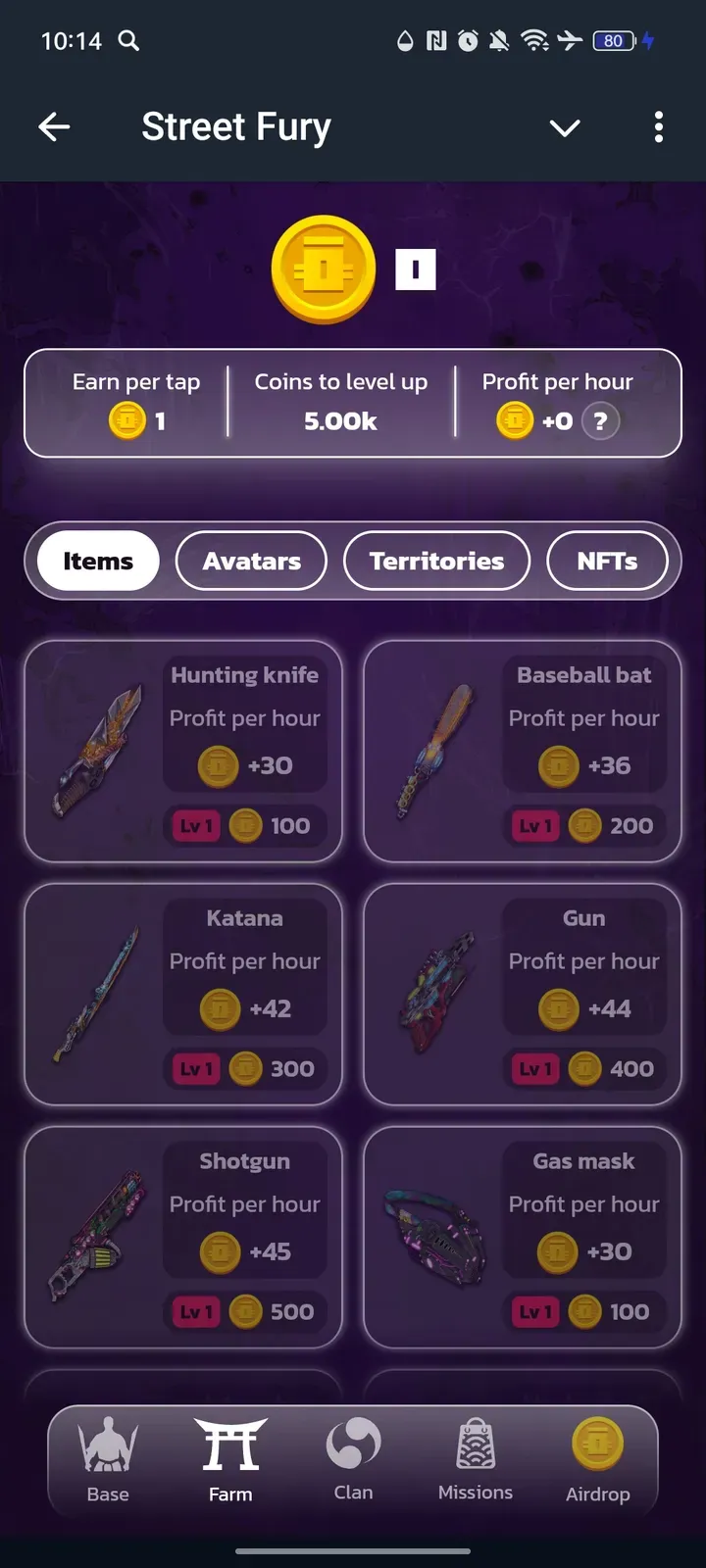Tap the Shotgun item card
The width and height of the screenshot is (706, 1568).
tap(183, 1238)
